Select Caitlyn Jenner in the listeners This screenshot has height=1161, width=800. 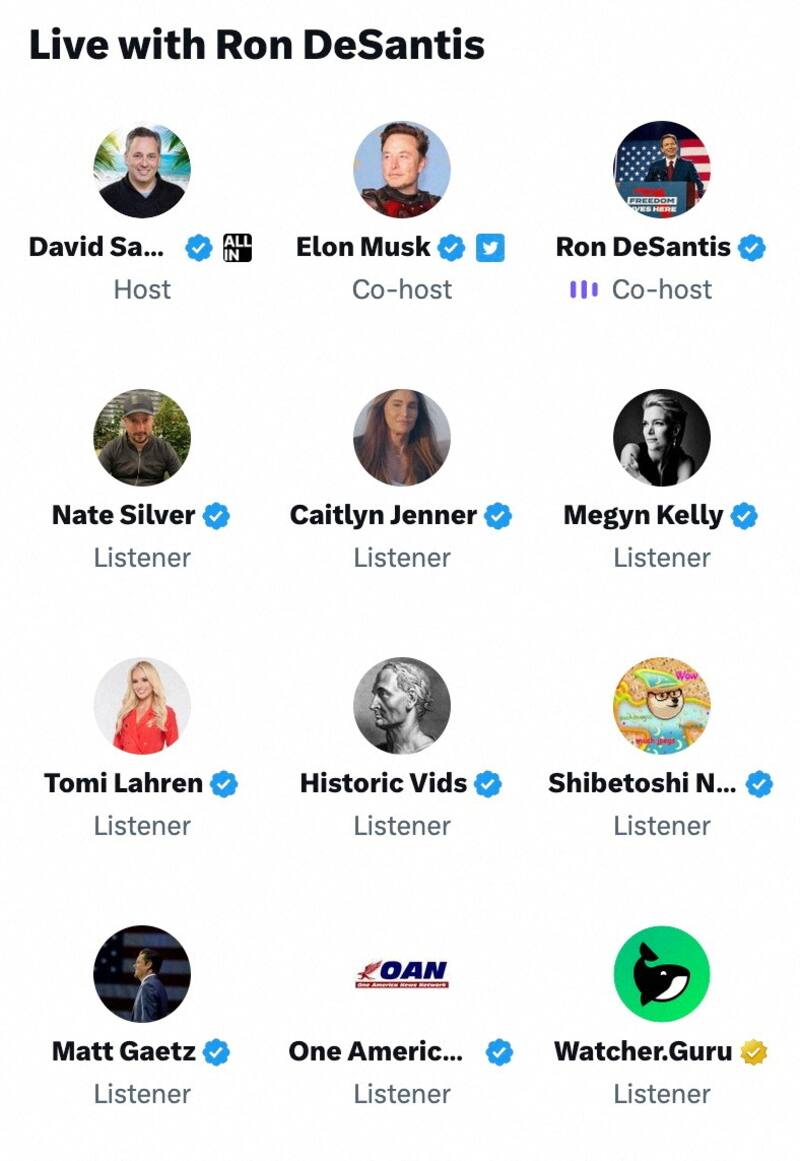click(402, 438)
